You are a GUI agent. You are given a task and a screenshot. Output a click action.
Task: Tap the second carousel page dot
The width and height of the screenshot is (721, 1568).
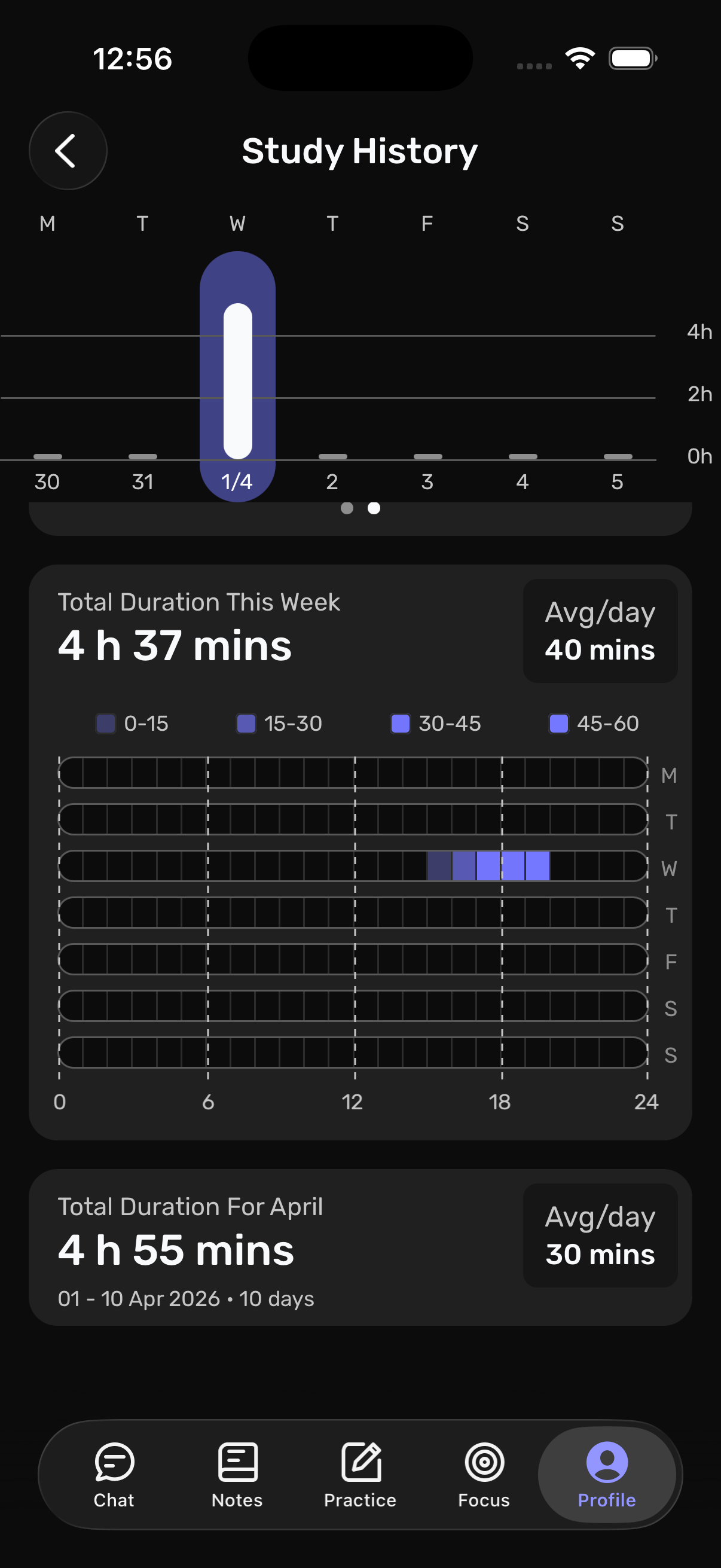point(373,509)
